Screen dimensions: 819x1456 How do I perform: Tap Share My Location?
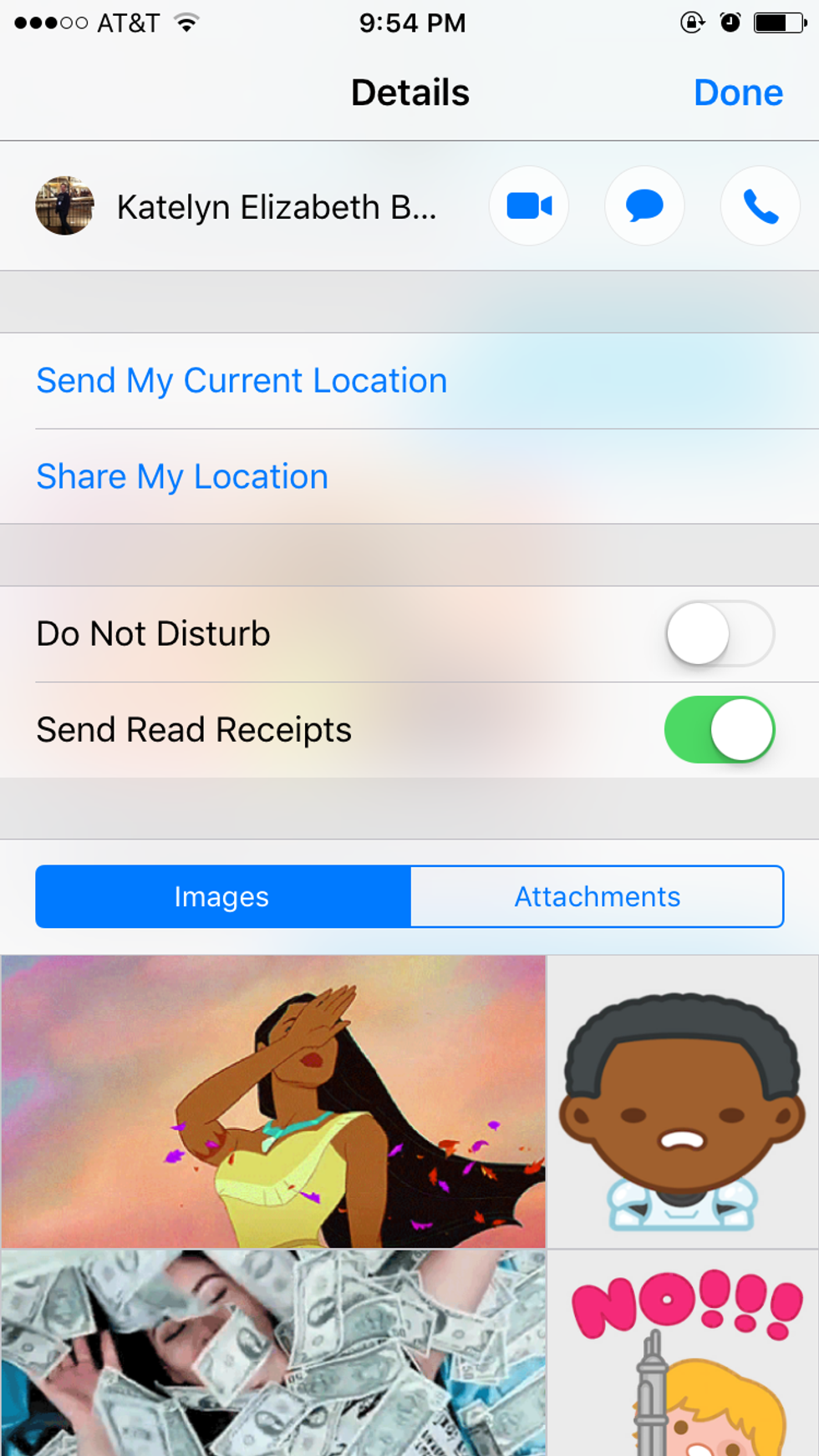[182, 477]
